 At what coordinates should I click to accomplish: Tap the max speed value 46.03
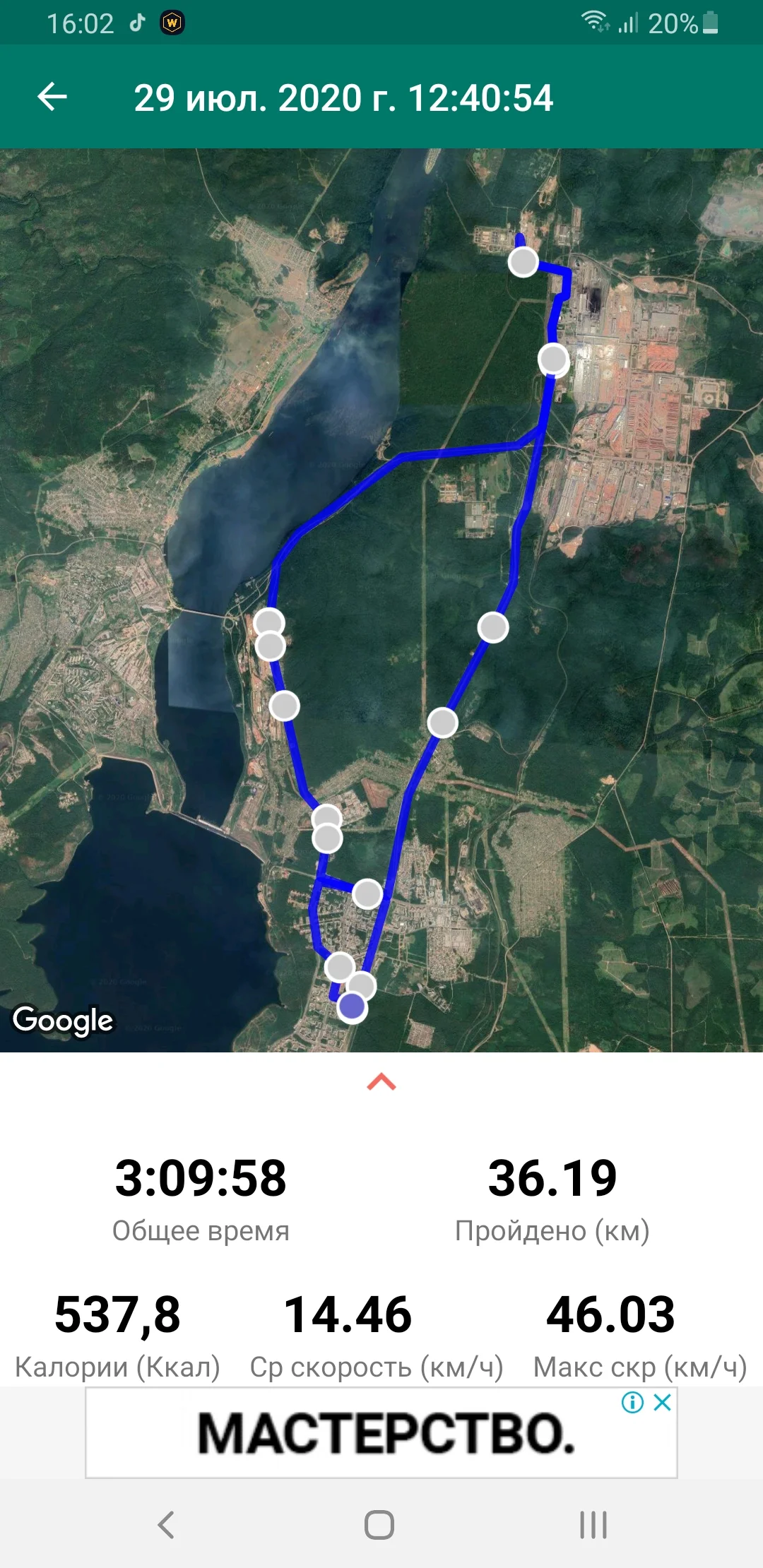(x=612, y=1314)
